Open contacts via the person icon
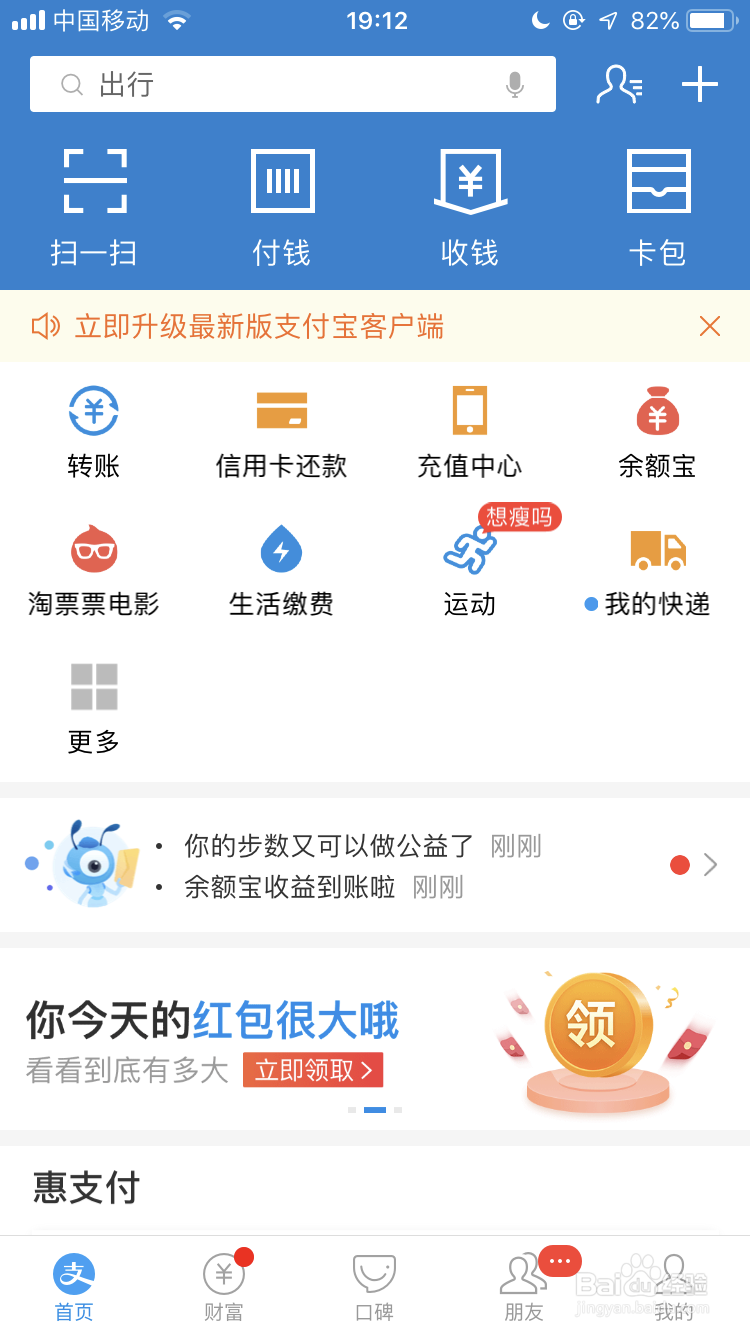The height and width of the screenshot is (1334, 750). click(619, 84)
